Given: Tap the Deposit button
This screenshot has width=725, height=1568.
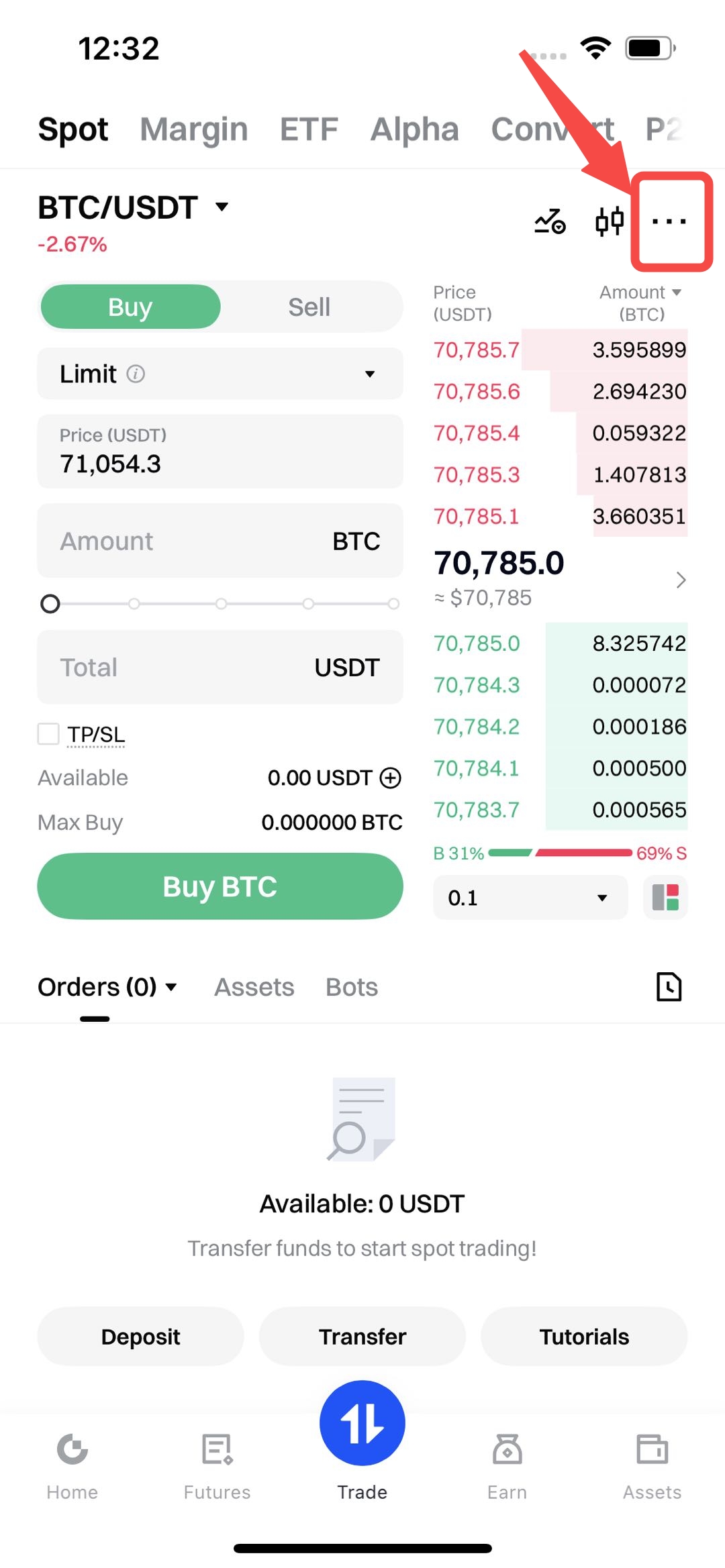Looking at the screenshot, I should [140, 1337].
